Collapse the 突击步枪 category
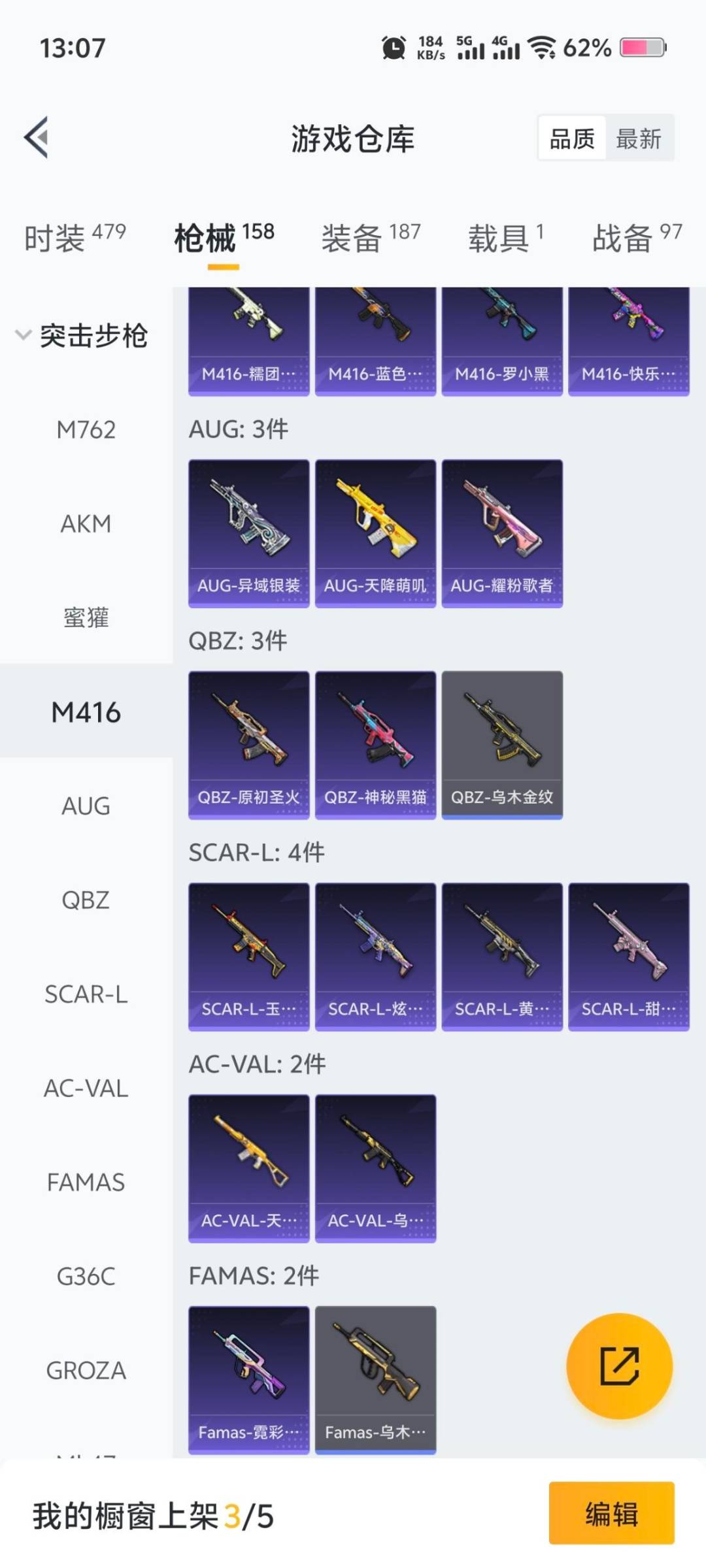The height and width of the screenshot is (1568, 706). click(x=82, y=336)
